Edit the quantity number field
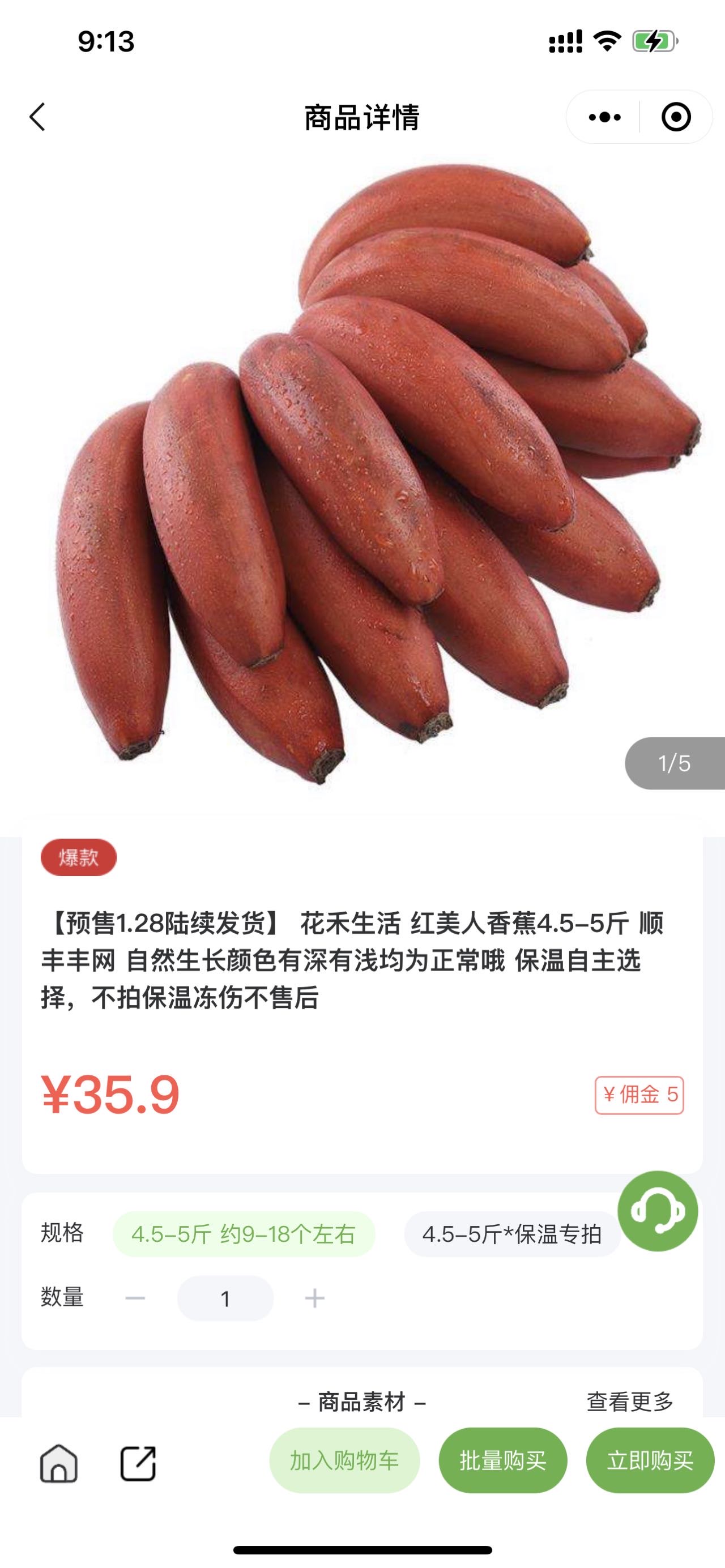725x1568 pixels. [225, 1299]
